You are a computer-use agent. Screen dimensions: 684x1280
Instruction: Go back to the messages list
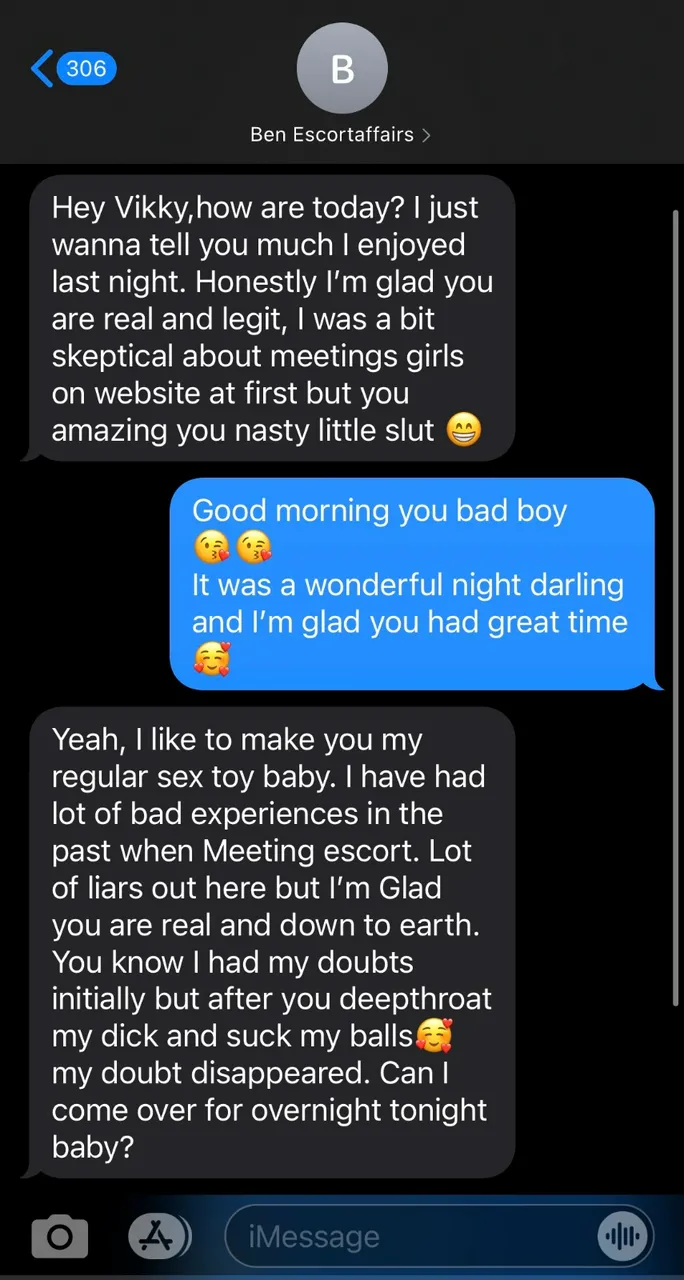(73, 69)
